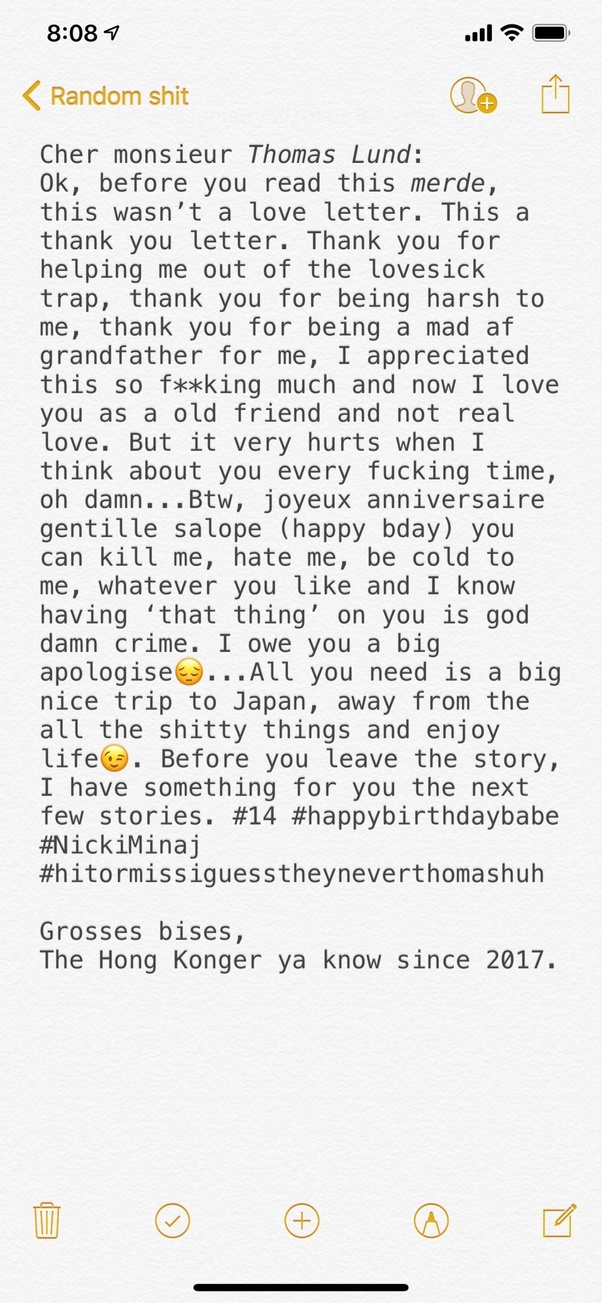Image resolution: width=602 pixels, height=1303 pixels.
Task: Add a checklist to the note
Action: tap(173, 1221)
